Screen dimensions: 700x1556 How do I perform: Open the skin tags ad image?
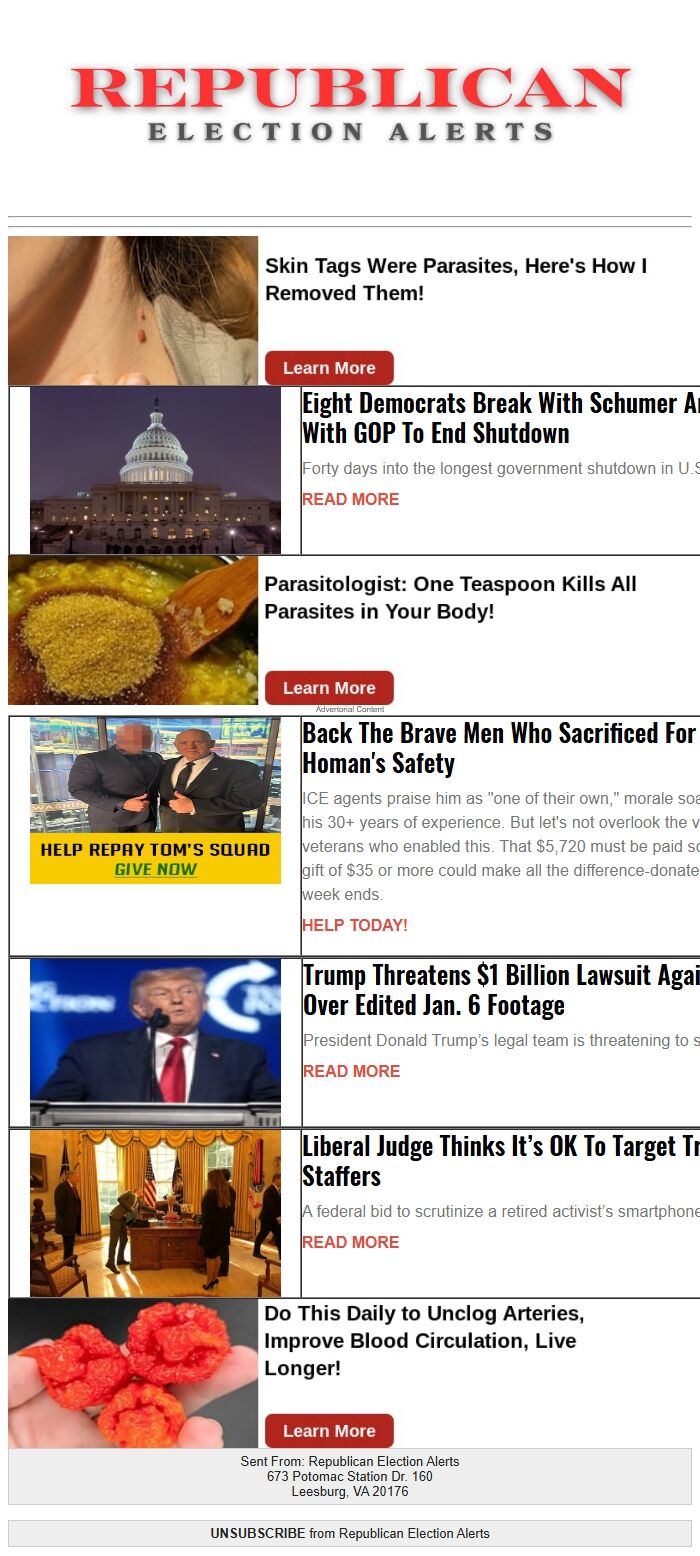tap(133, 311)
